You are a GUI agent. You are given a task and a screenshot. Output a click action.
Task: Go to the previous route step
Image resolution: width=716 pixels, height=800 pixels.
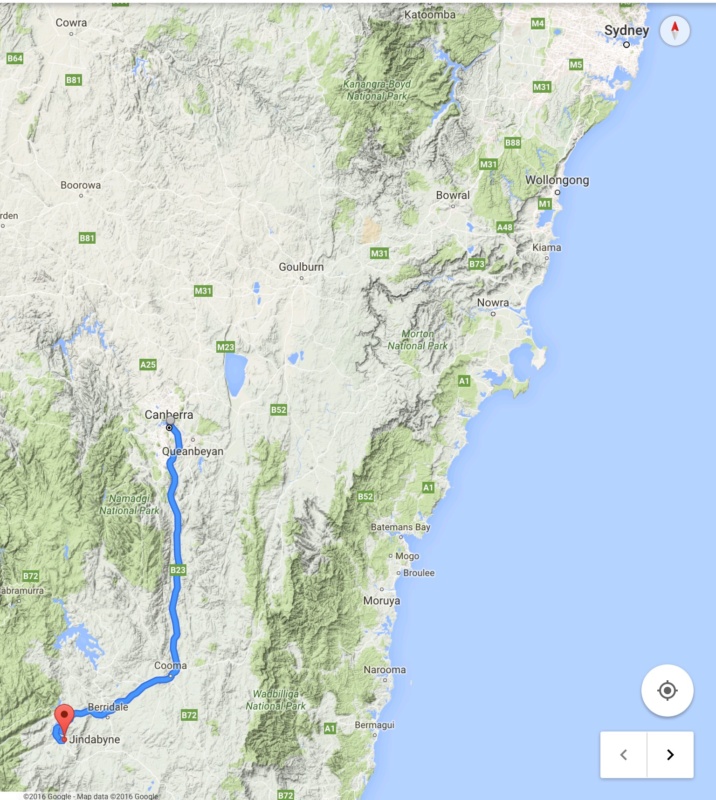[x=624, y=755]
